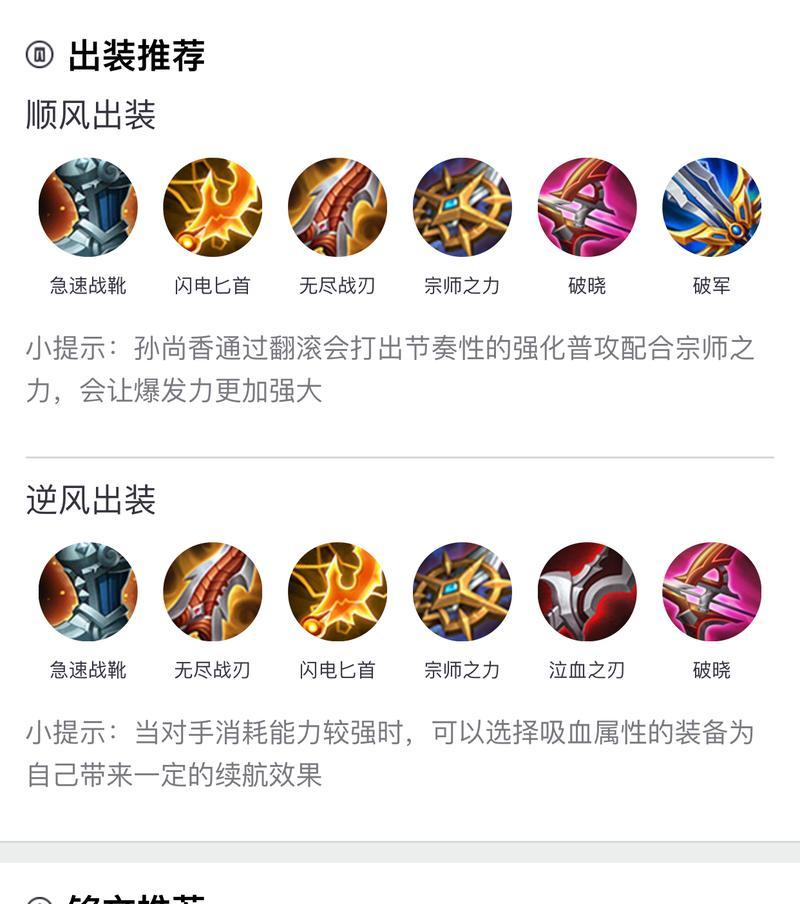Open 破军 item in 顺风出装
This screenshot has height=904, width=800.
(x=711, y=207)
